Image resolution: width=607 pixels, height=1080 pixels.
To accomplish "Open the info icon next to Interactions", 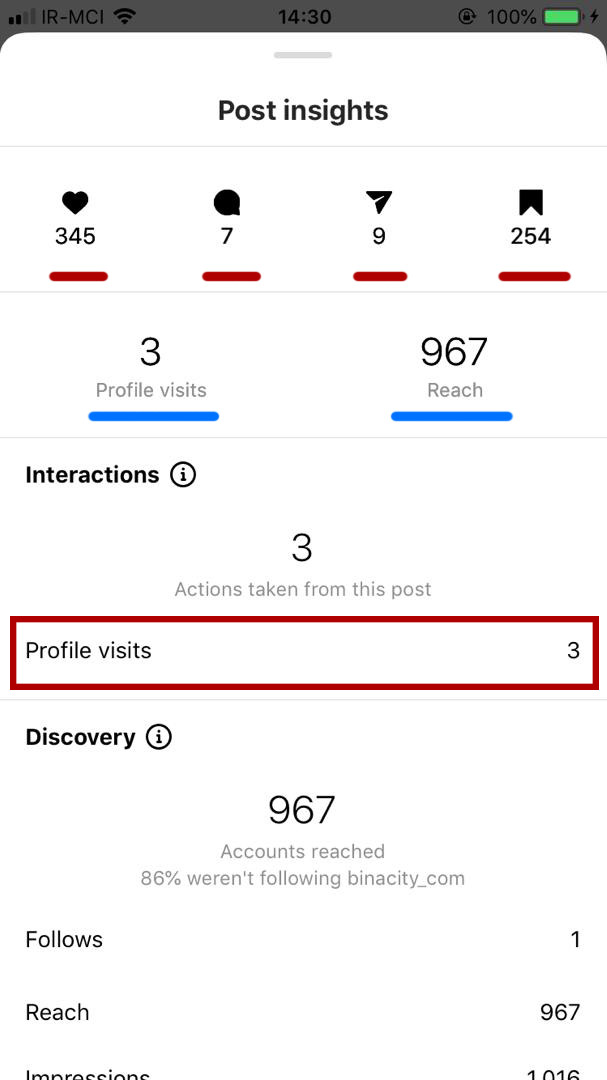I will [x=183, y=475].
